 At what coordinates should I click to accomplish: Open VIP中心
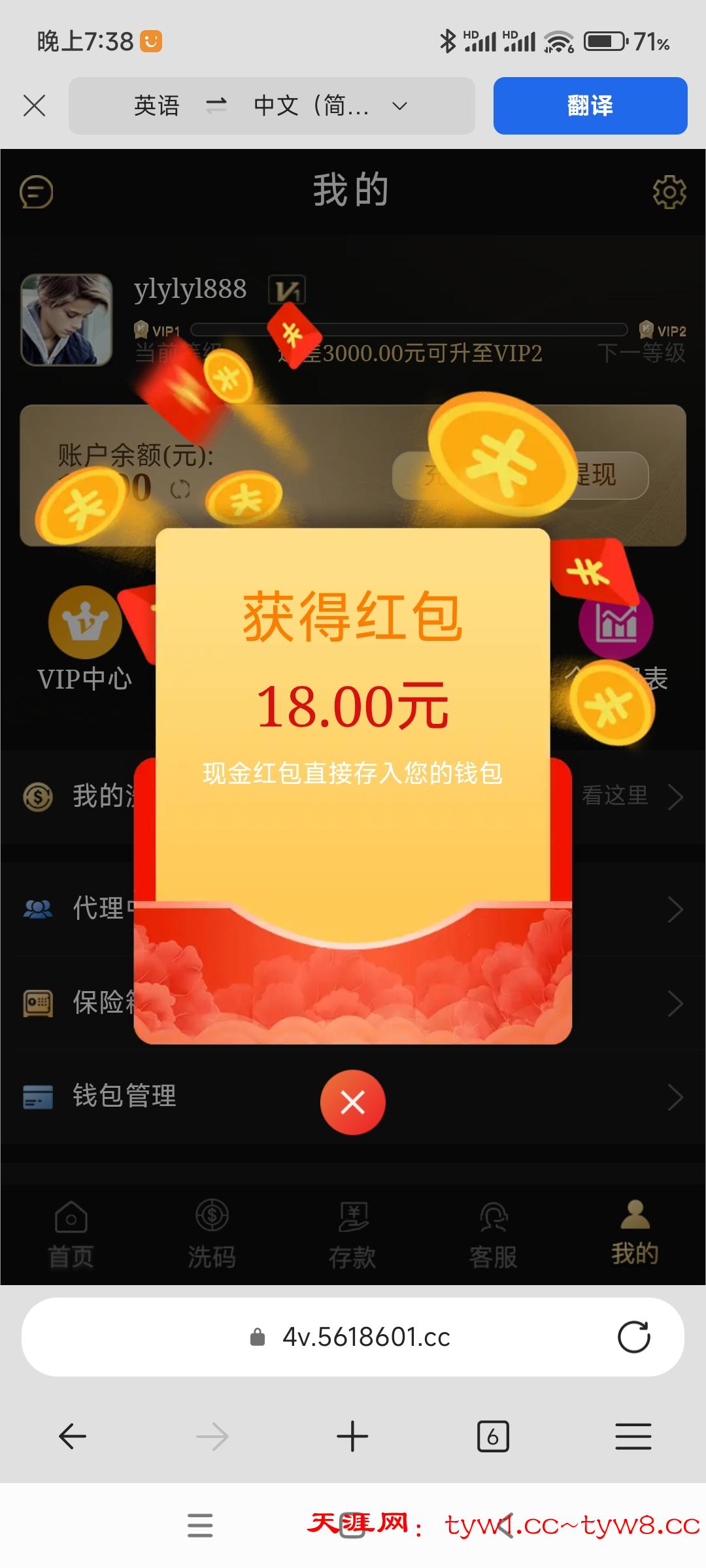coord(85,640)
